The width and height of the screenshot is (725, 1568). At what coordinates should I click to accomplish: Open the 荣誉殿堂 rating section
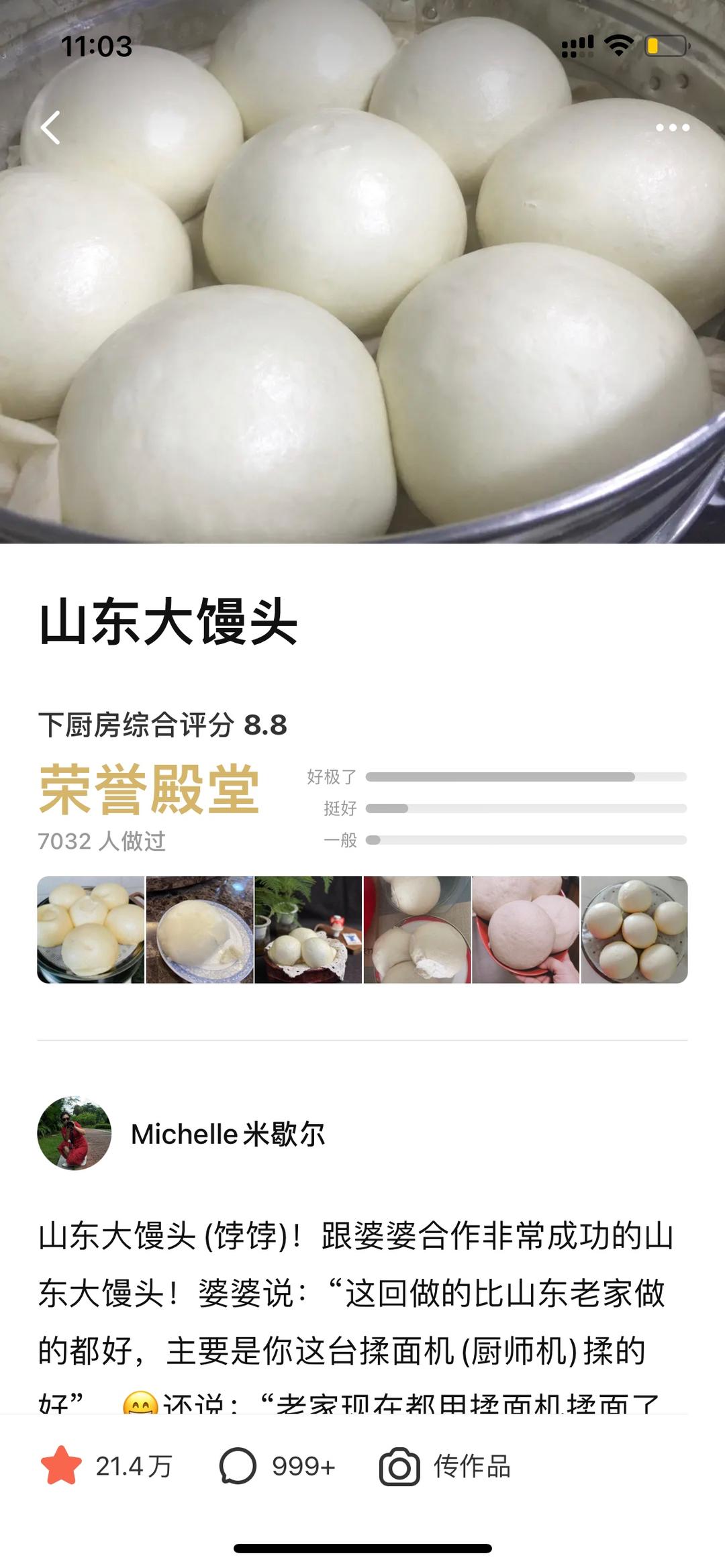(x=149, y=789)
